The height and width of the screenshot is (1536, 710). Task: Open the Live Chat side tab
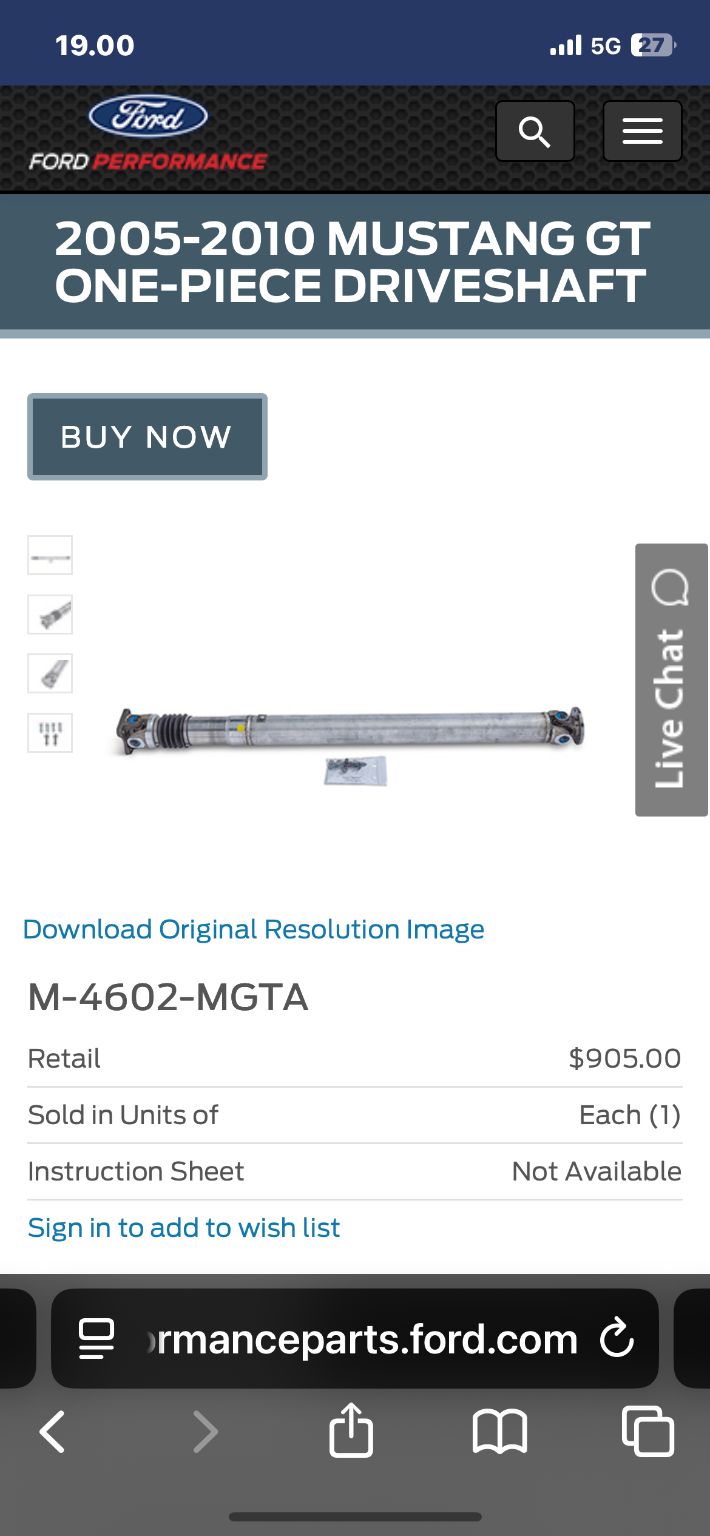671,680
